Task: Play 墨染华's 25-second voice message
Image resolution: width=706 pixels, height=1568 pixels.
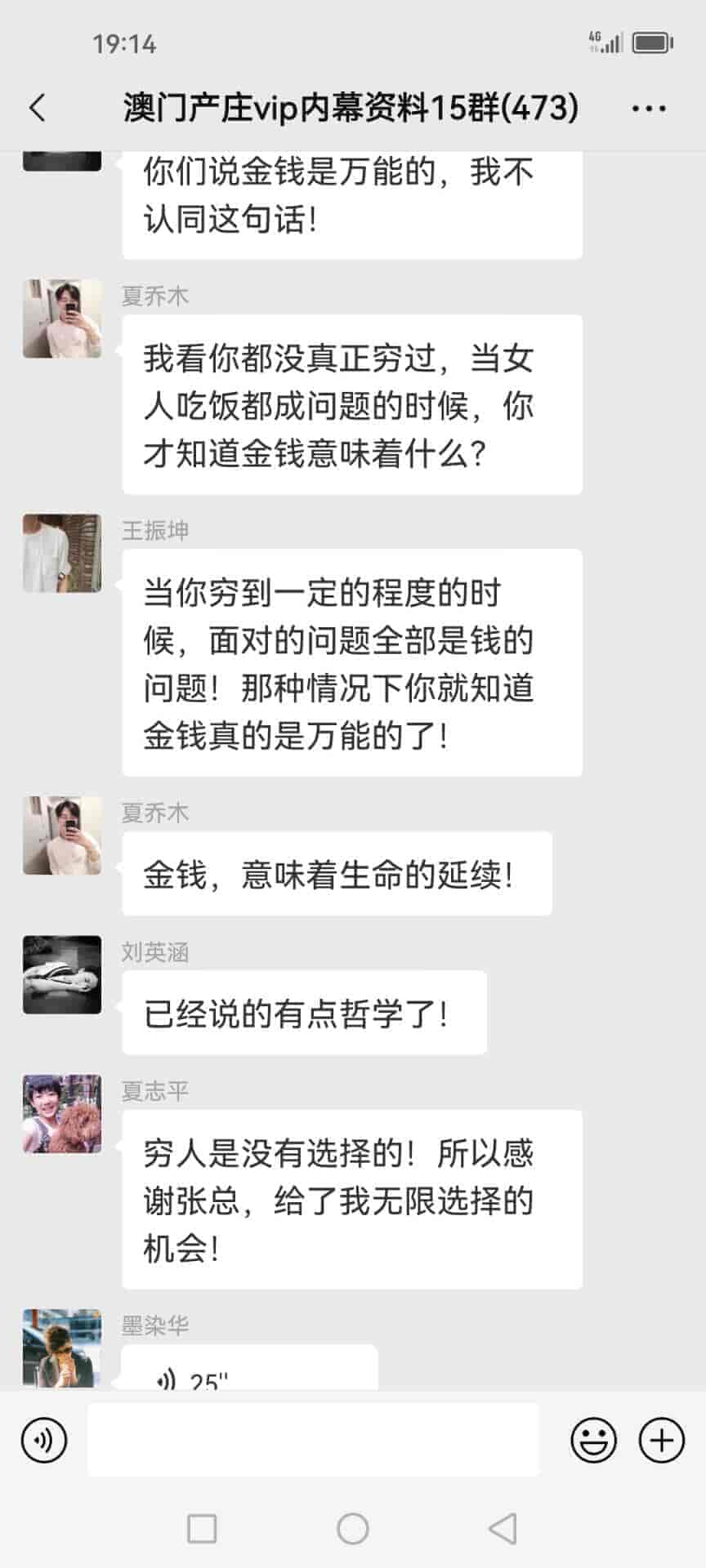Action: [248, 1370]
